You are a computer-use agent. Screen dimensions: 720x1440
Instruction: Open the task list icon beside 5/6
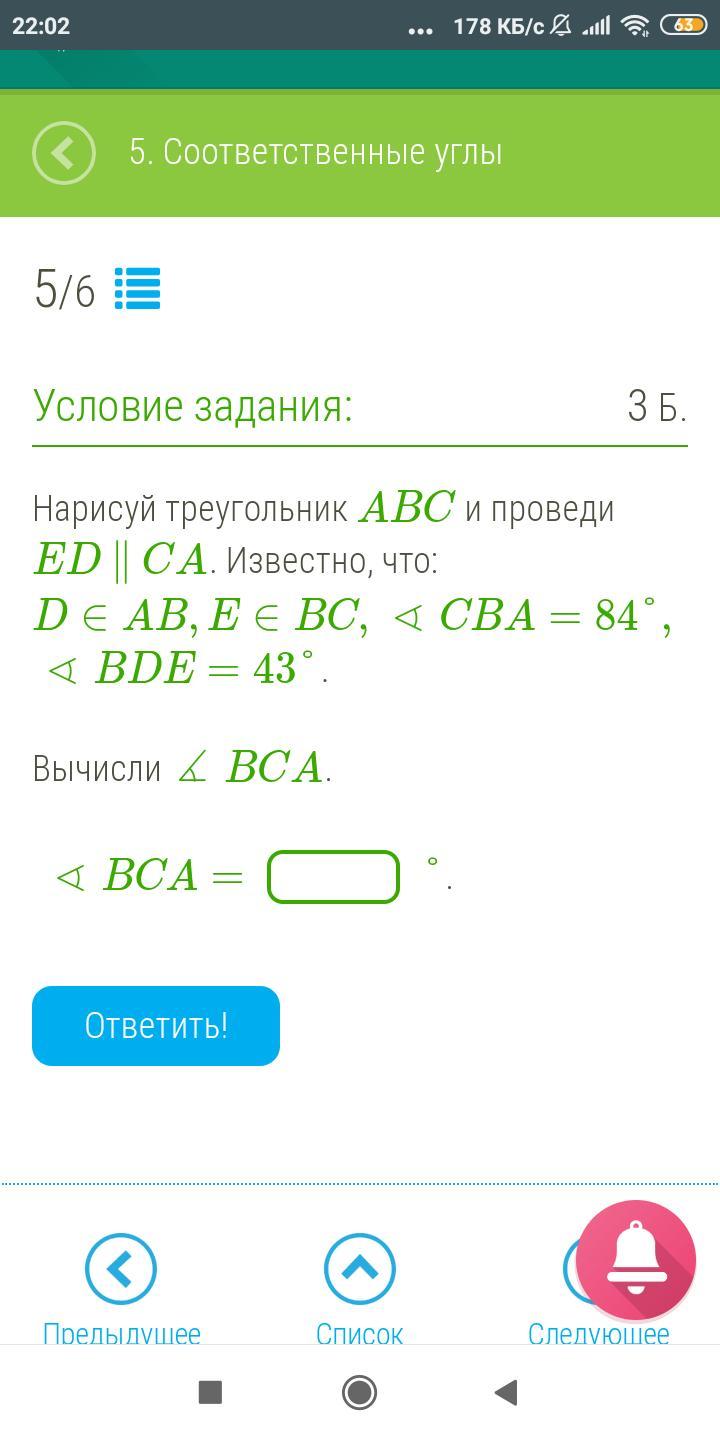(137, 289)
